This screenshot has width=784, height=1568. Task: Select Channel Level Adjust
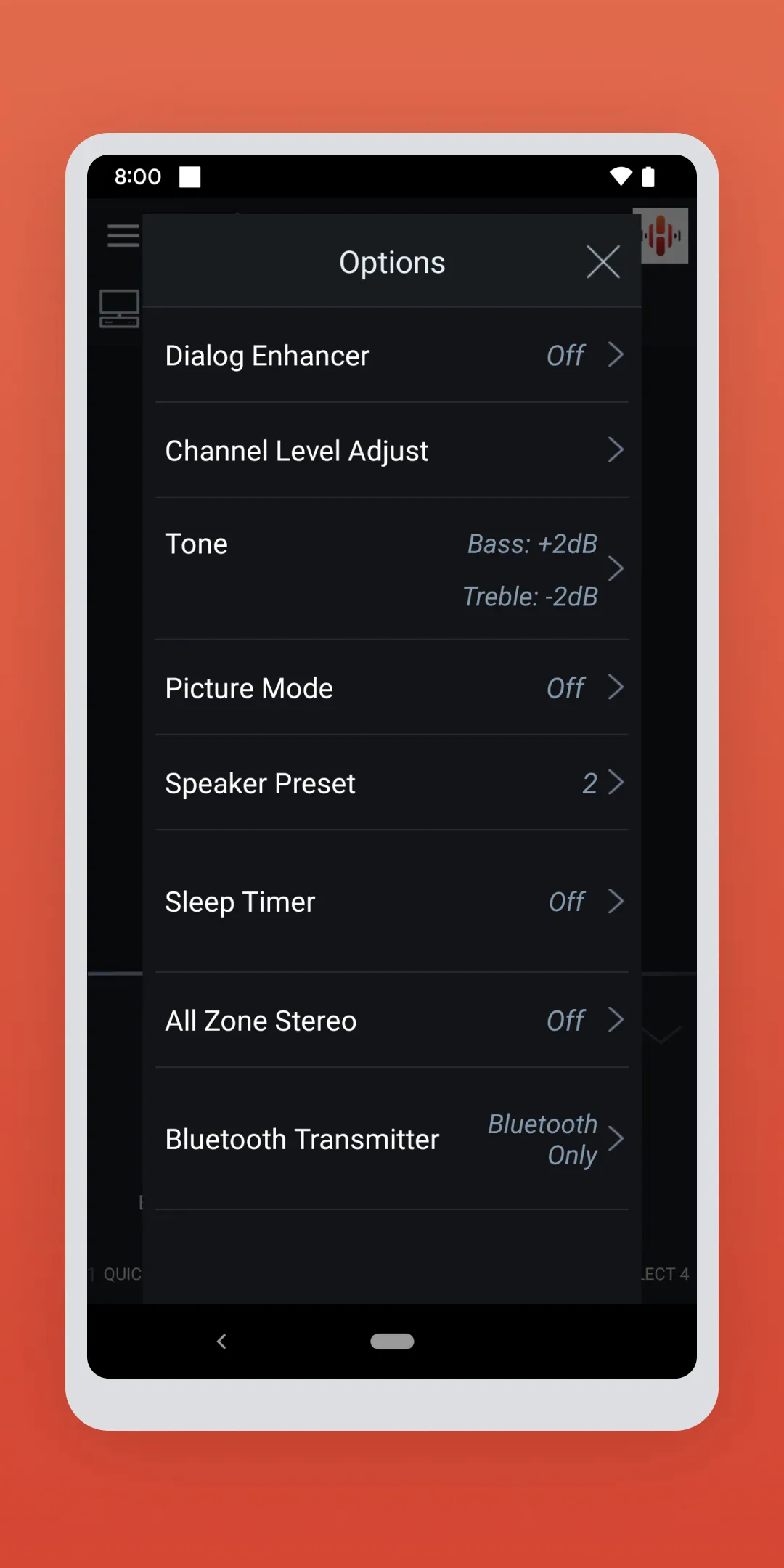(392, 450)
